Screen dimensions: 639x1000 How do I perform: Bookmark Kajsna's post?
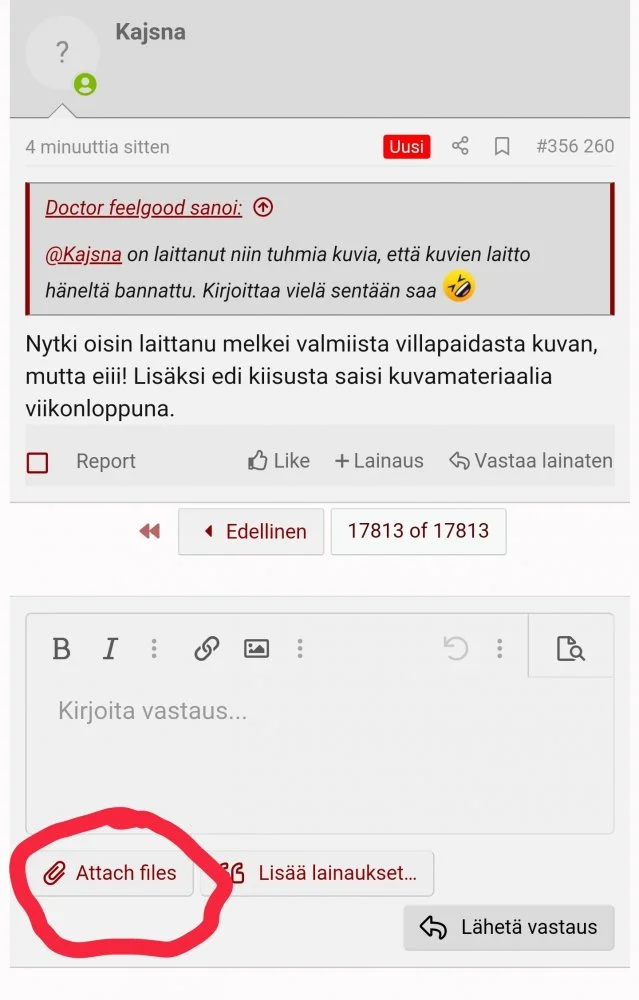click(x=502, y=146)
